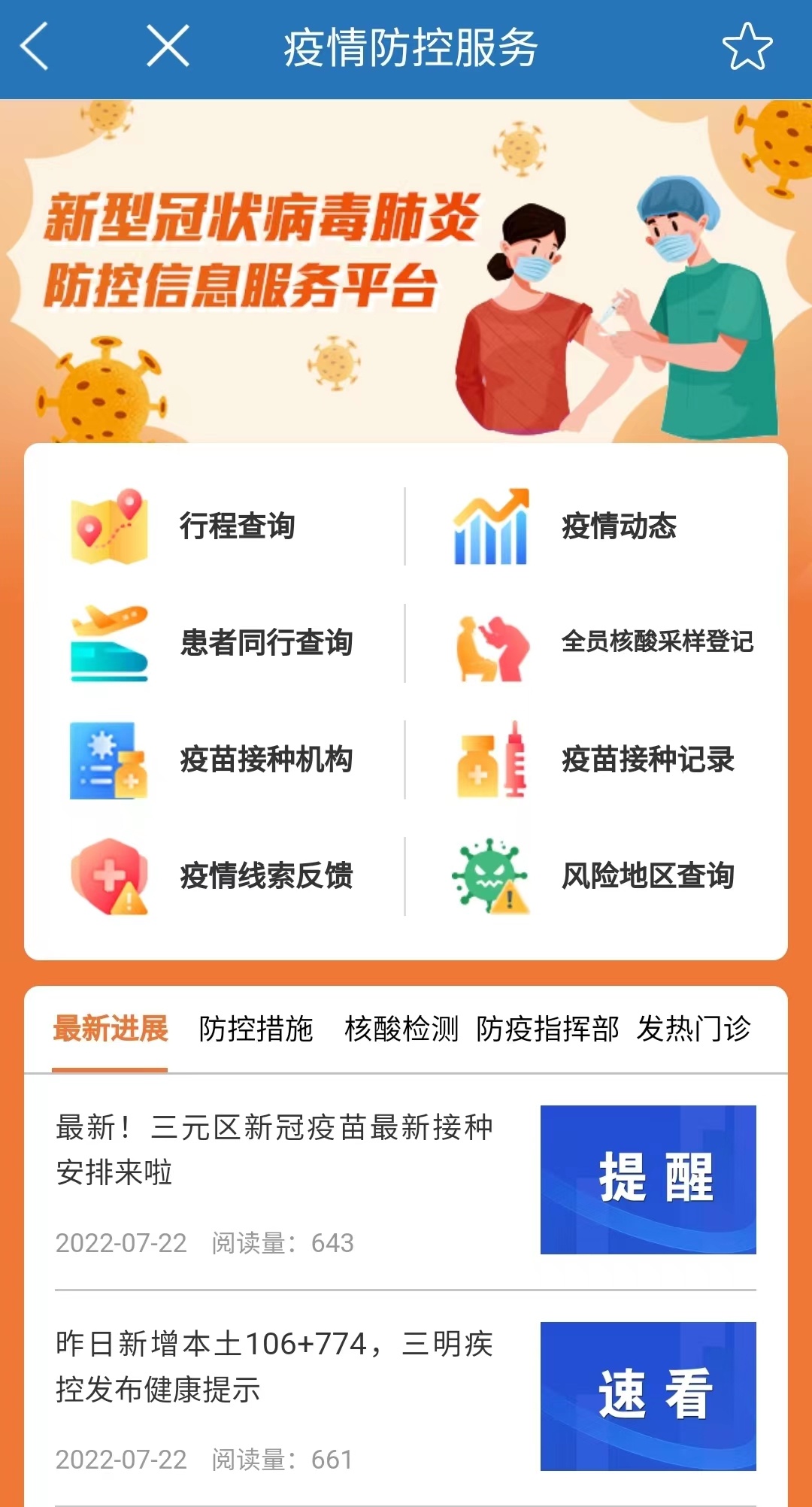Image resolution: width=812 pixels, height=1507 pixels.
Task: Switch to the 发热门诊 tab
Action: coord(693,1029)
